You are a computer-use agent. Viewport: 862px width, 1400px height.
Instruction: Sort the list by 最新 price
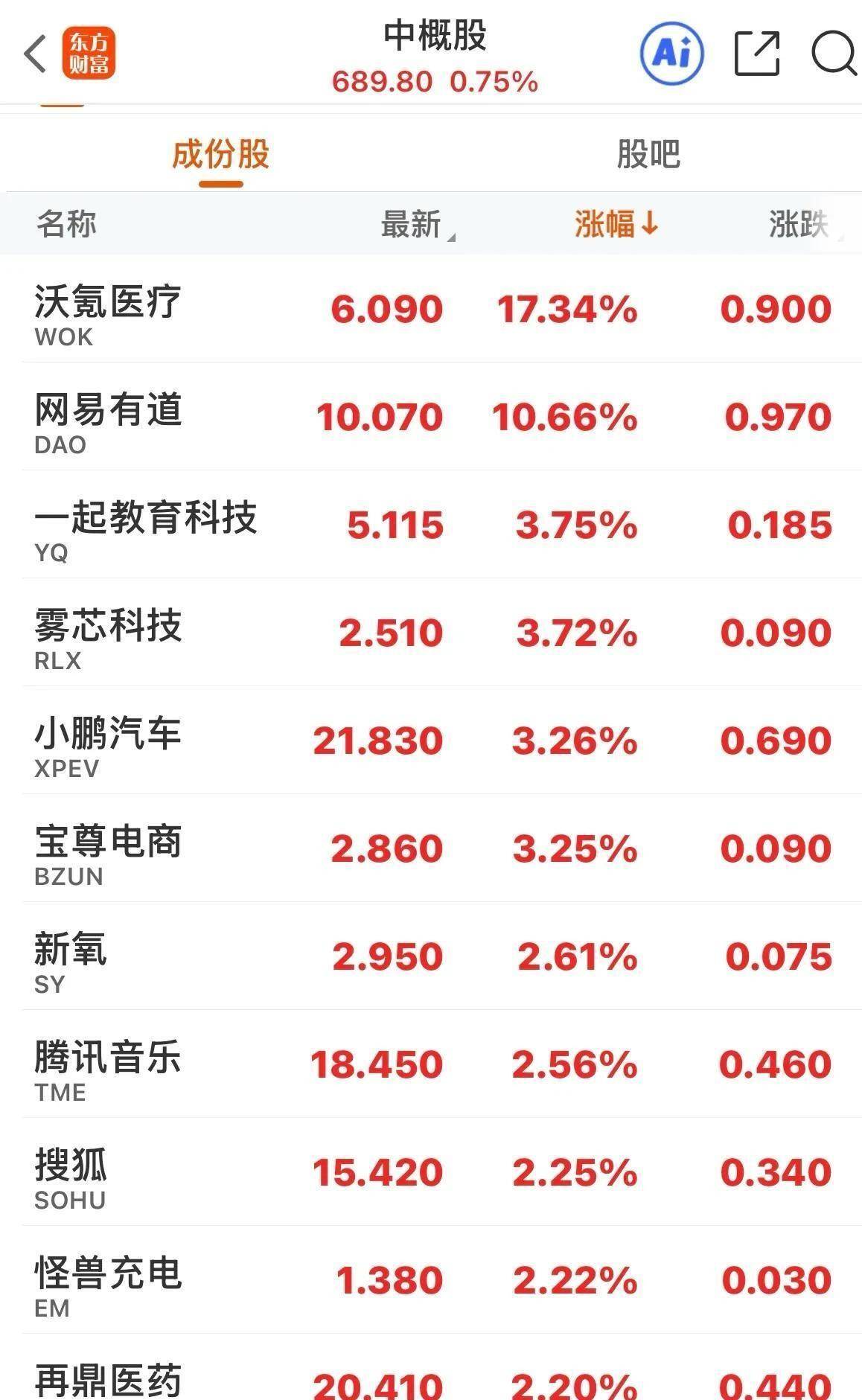[x=412, y=224]
